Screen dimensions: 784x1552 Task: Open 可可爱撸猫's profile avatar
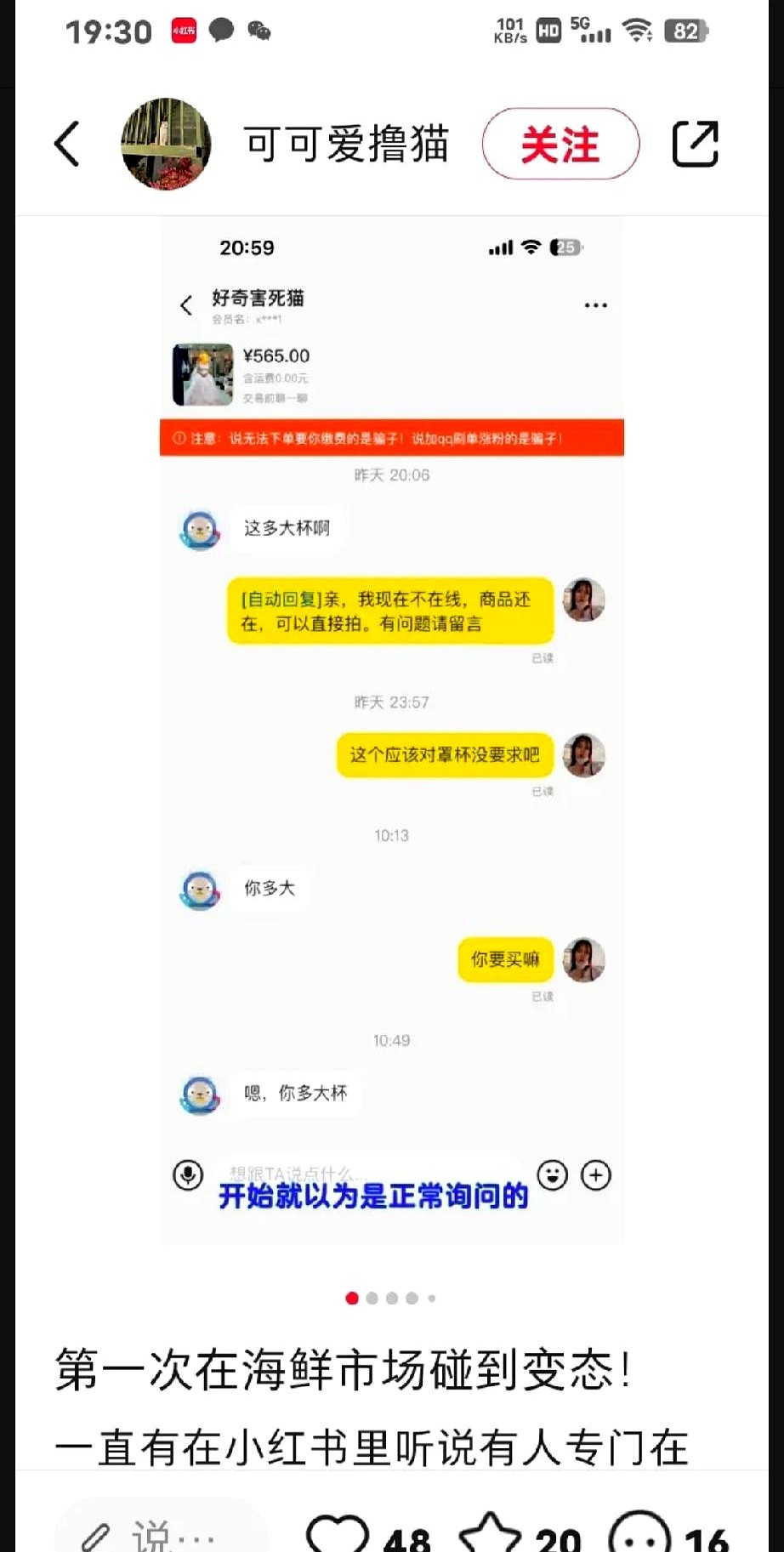click(166, 144)
